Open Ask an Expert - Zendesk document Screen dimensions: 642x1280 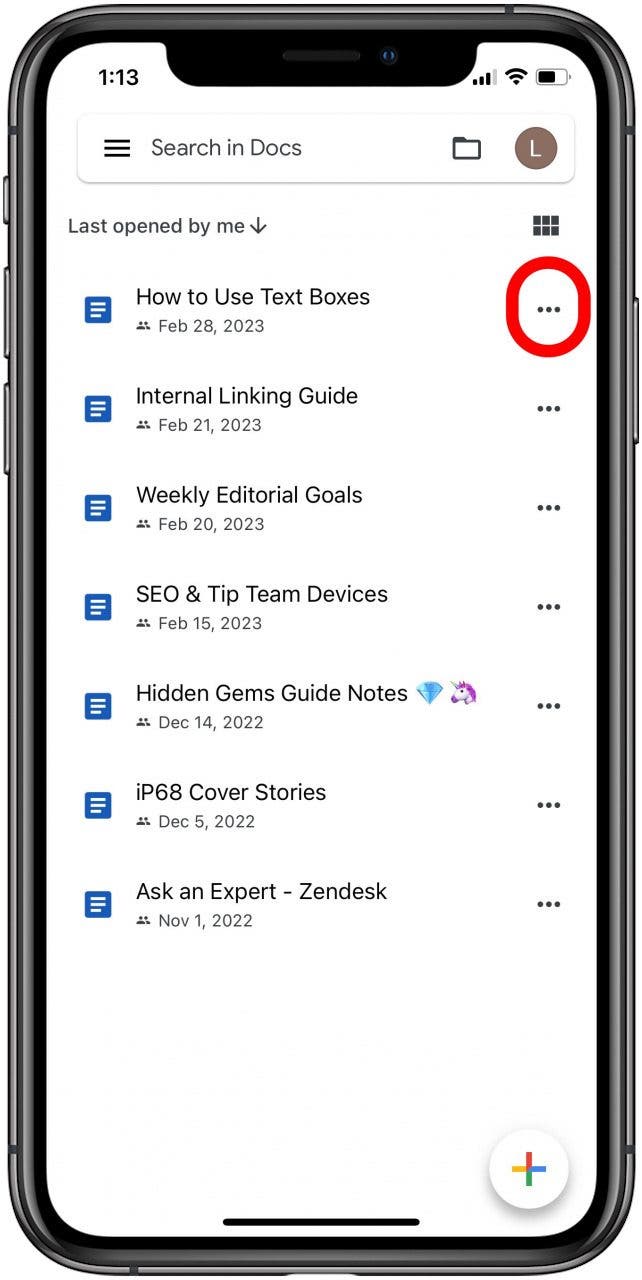(261, 892)
